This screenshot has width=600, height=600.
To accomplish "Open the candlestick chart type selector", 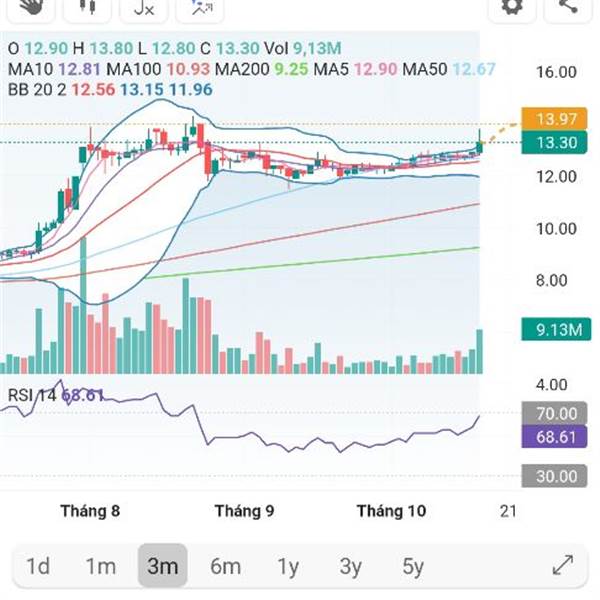I will [89, 7].
